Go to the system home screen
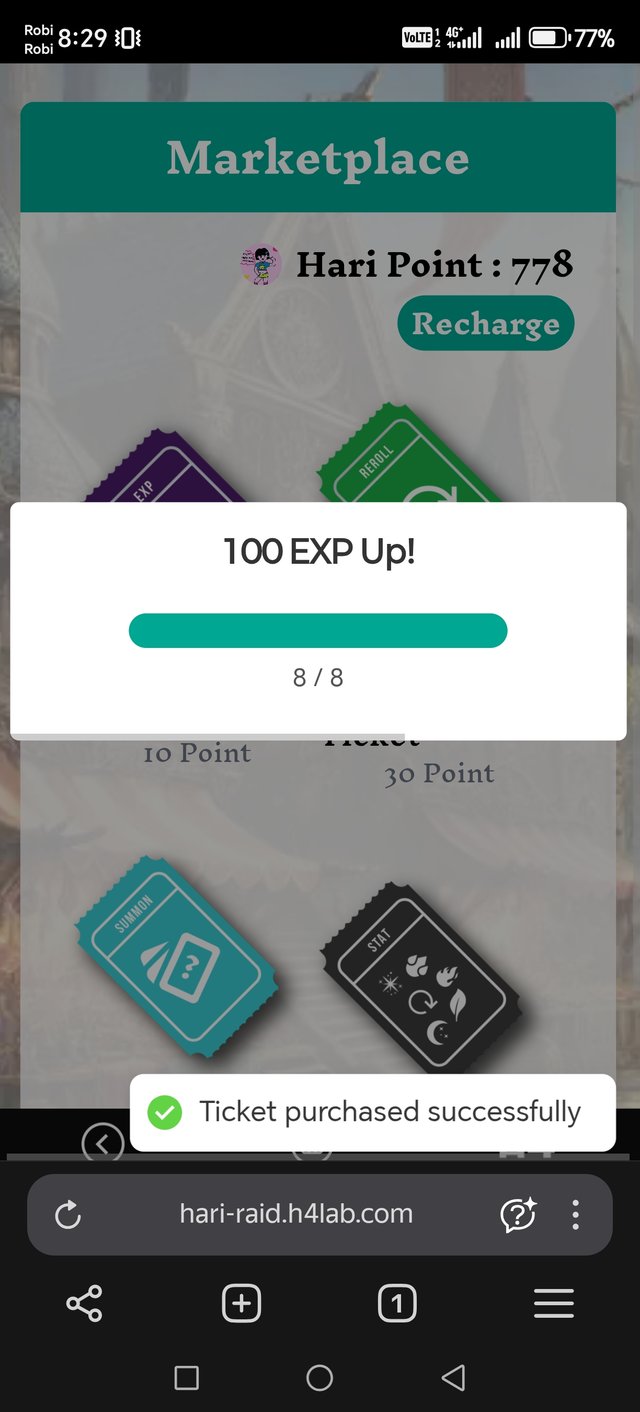The height and width of the screenshot is (1412, 640). [319, 1378]
